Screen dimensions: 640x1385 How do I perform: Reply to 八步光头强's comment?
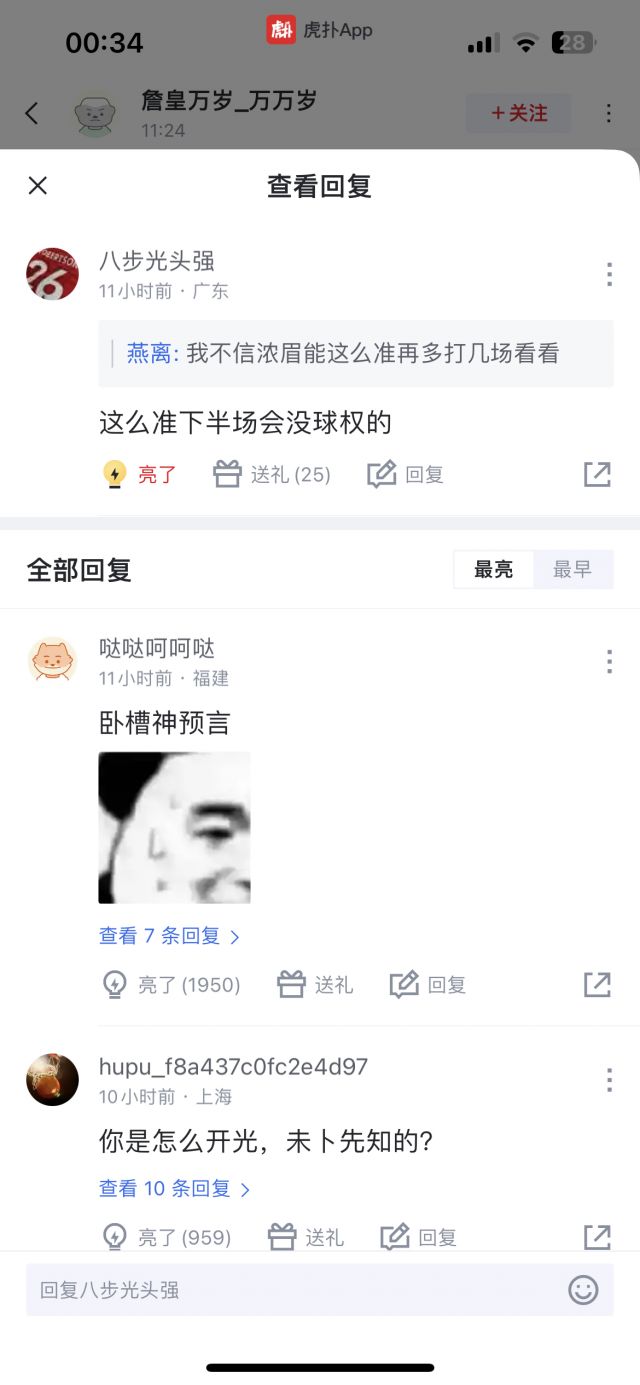(405, 475)
